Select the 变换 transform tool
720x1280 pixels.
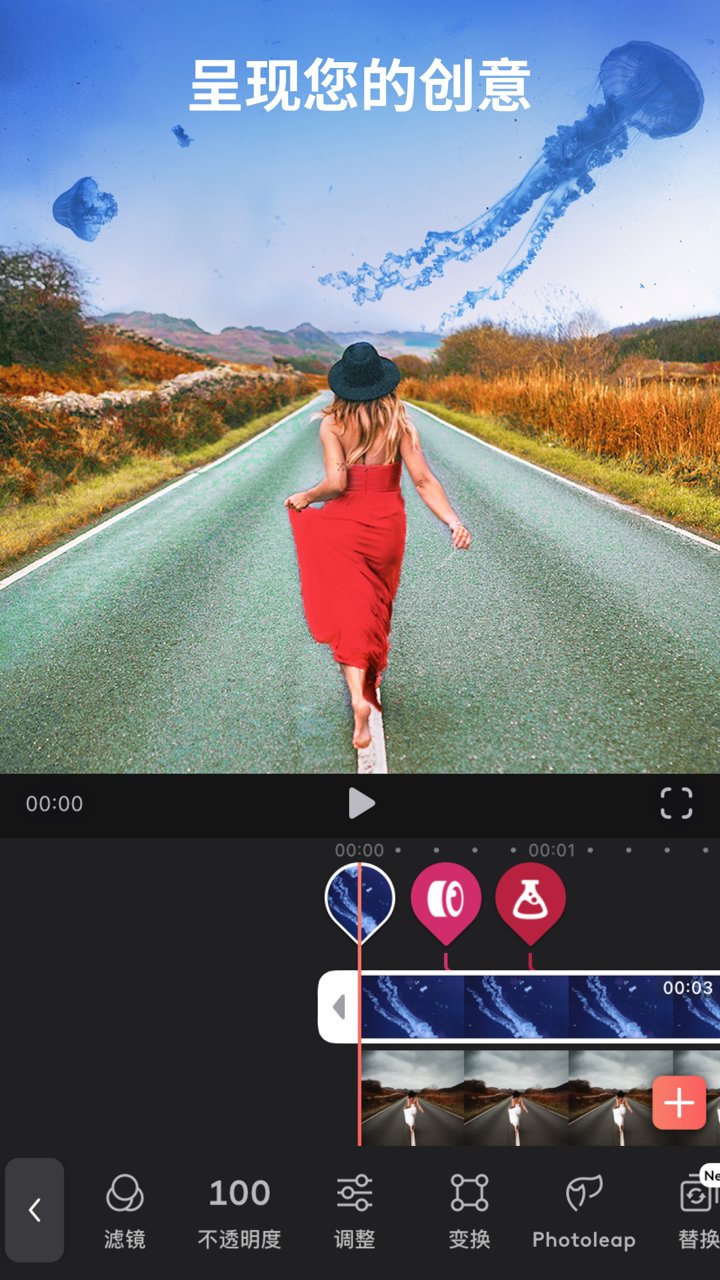[470, 1210]
